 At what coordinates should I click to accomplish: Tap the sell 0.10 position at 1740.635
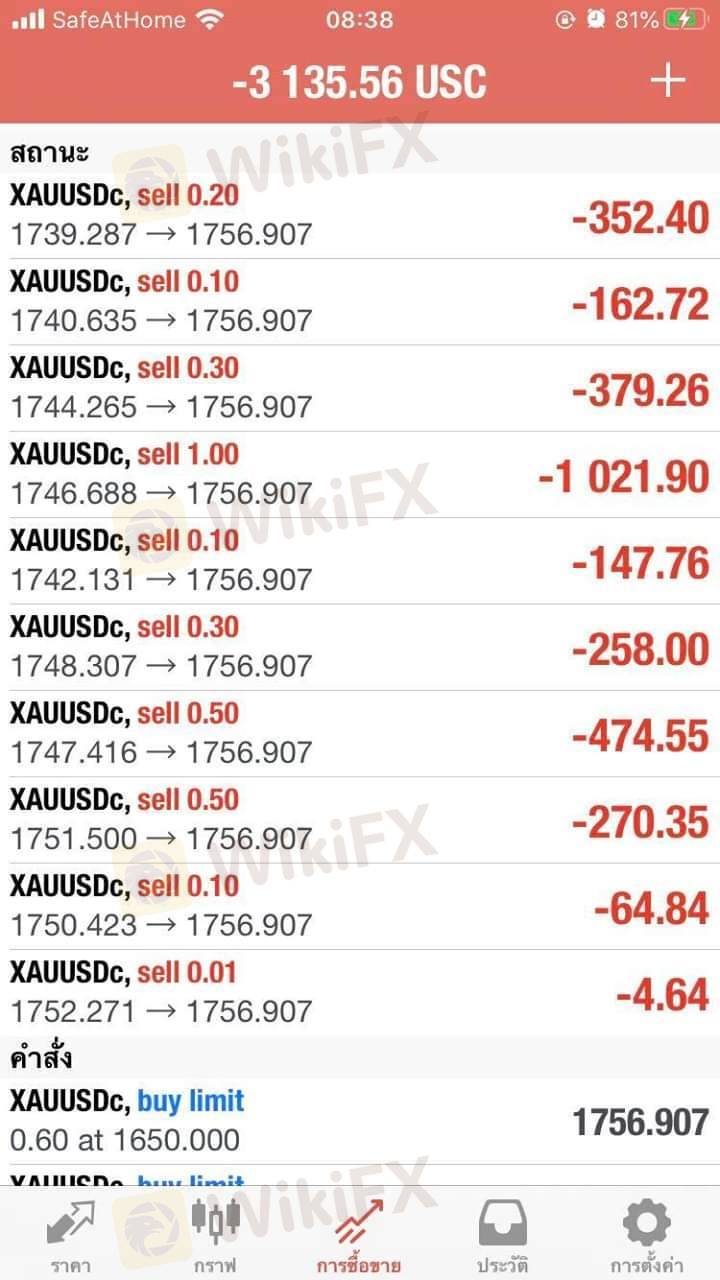[x=360, y=302]
